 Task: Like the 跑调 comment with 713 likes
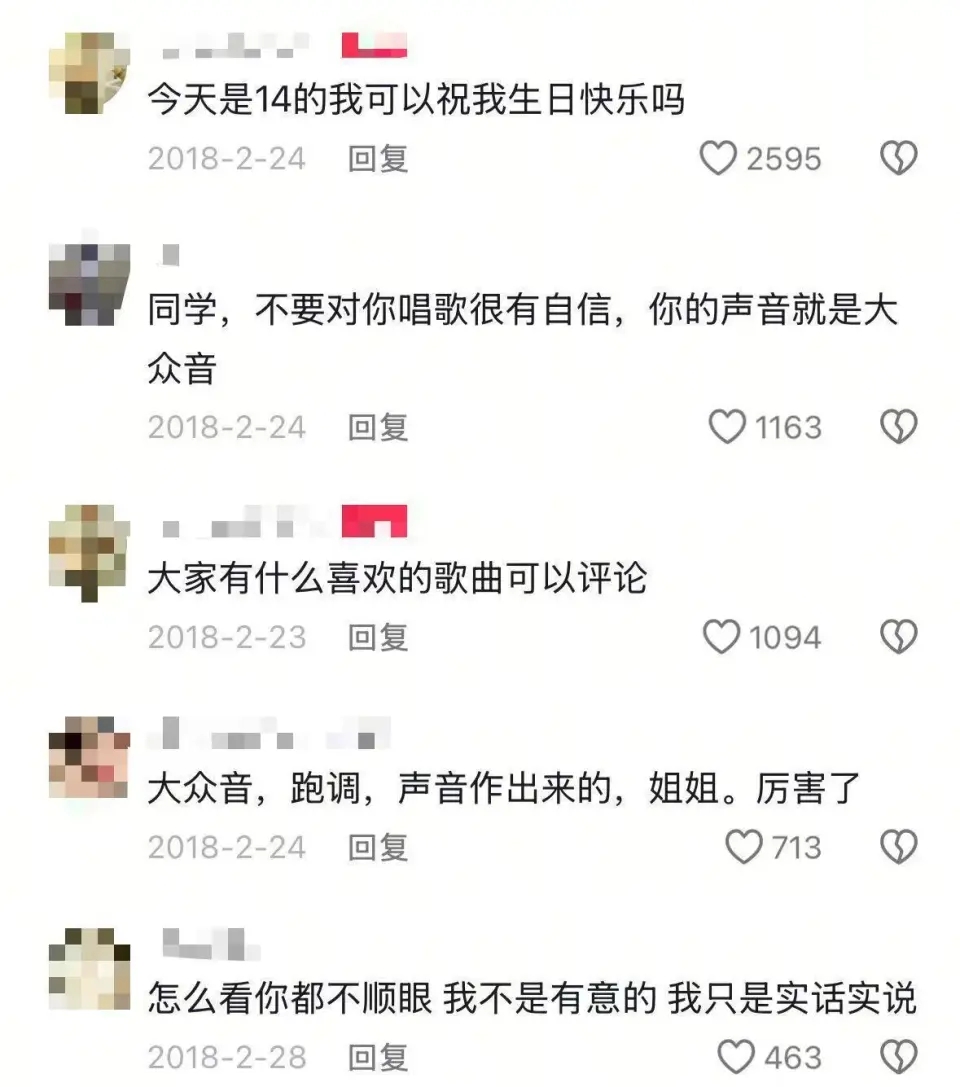point(742,848)
